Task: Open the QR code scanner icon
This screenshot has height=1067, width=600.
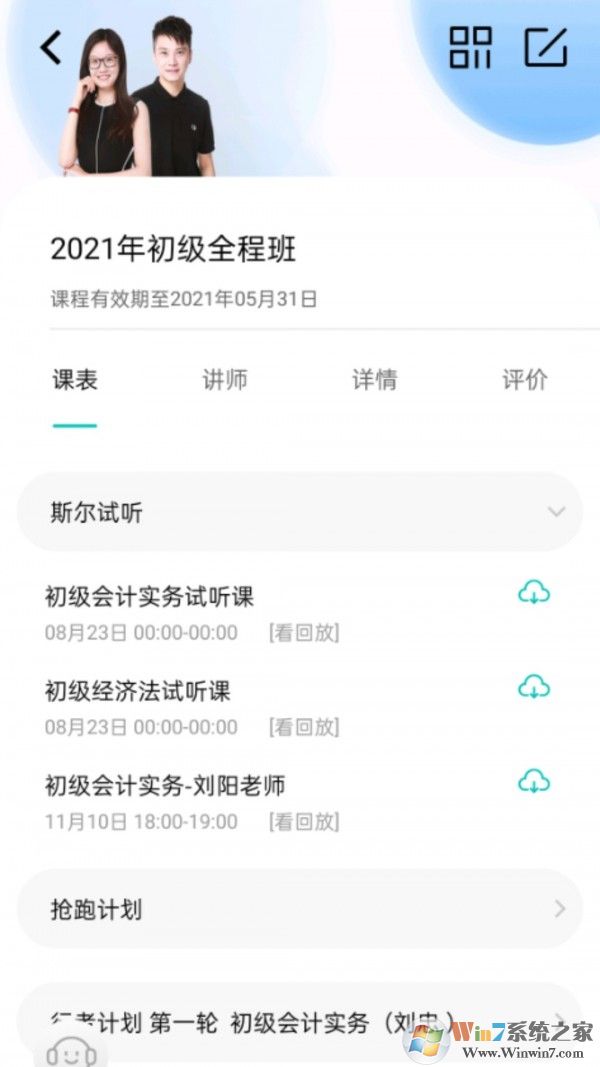Action: pos(470,47)
